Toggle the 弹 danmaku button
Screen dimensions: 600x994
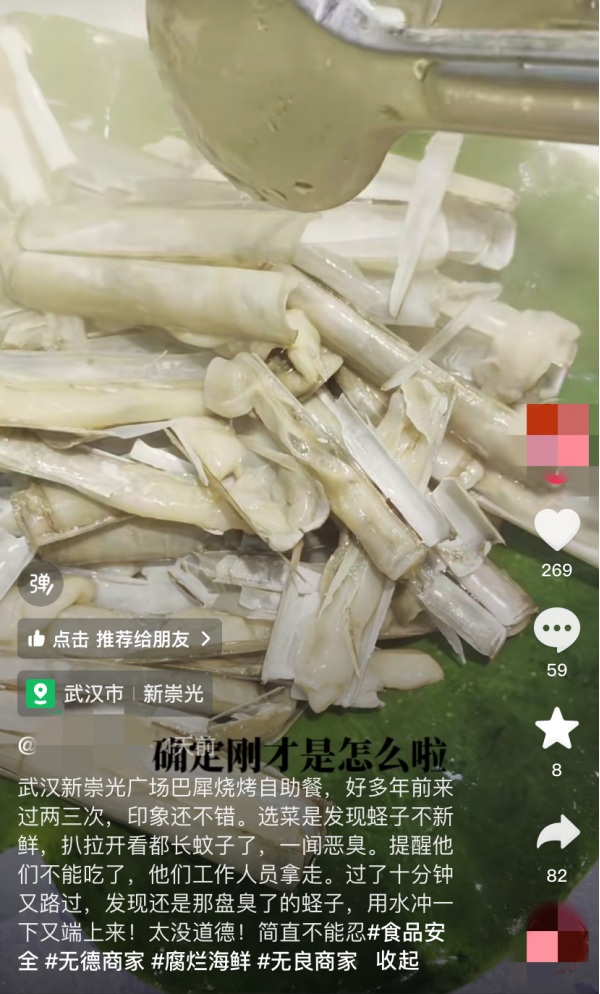pyautogui.click(x=40, y=584)
